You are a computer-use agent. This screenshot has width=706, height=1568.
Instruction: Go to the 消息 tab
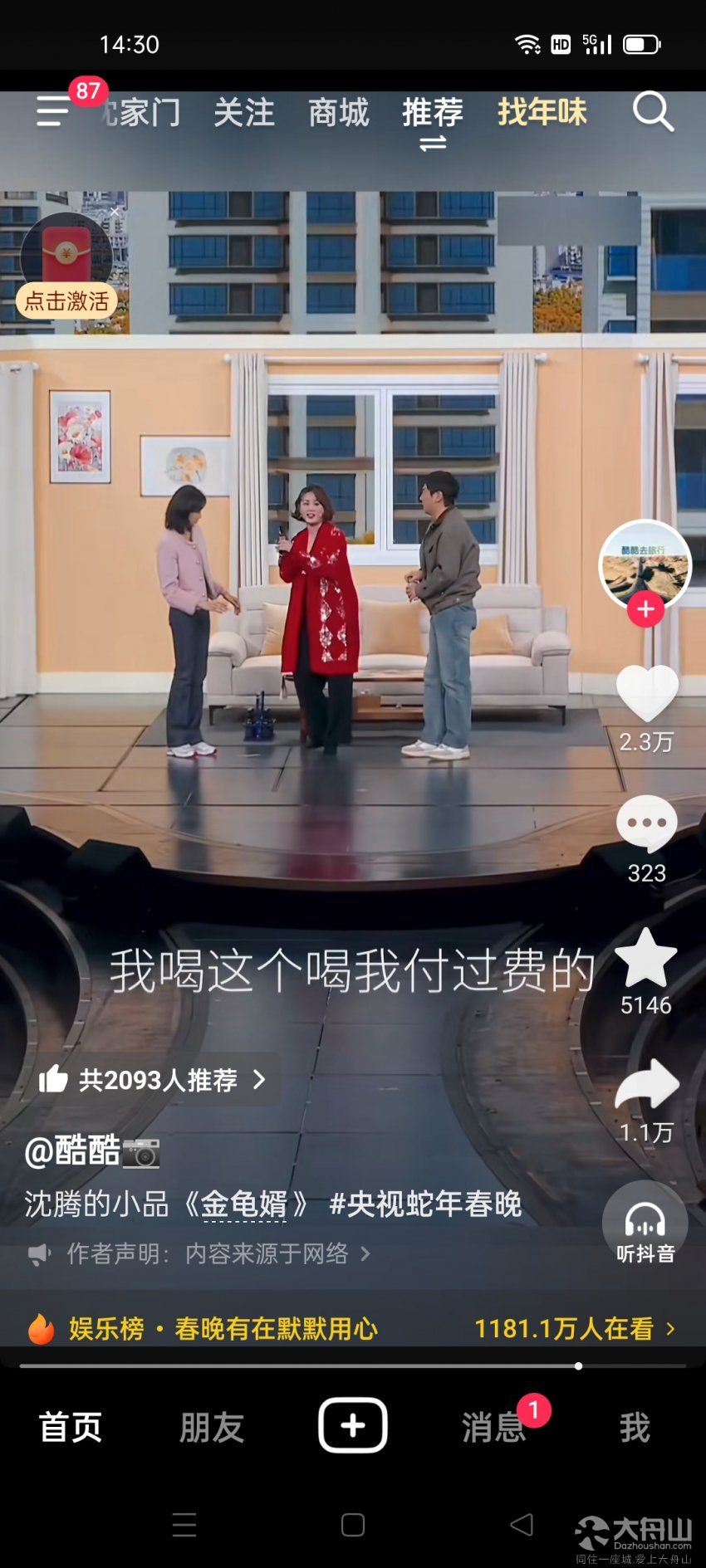493,1427
